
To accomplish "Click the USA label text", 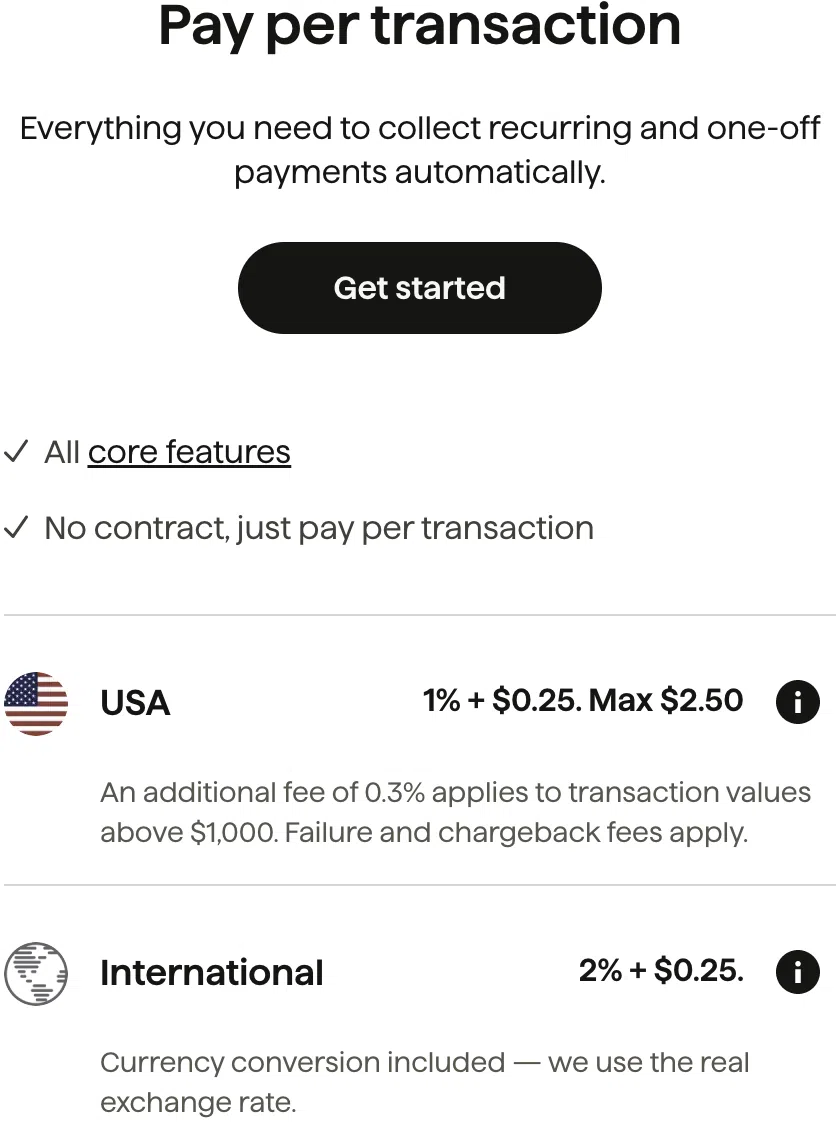I will (135, 703).
